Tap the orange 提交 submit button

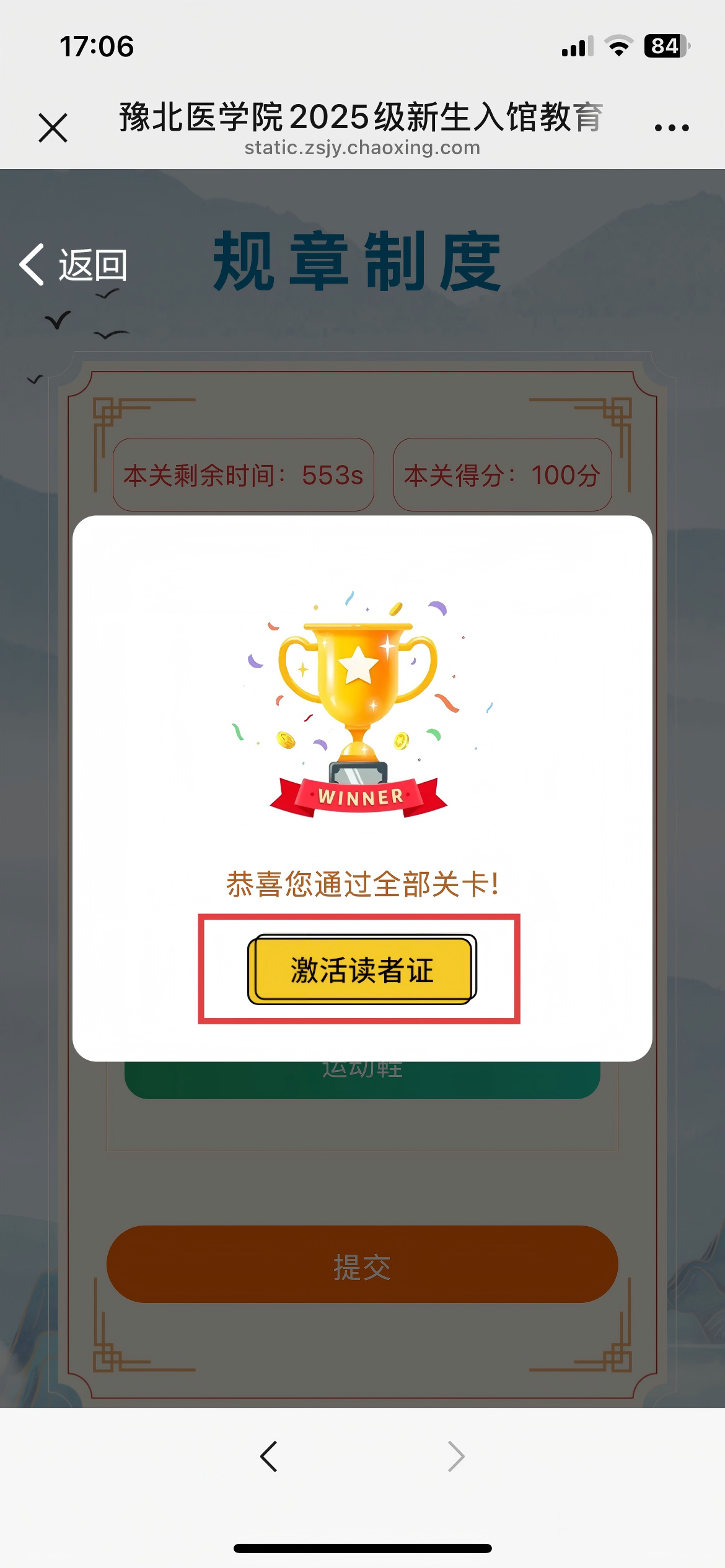click(362, 1265)
